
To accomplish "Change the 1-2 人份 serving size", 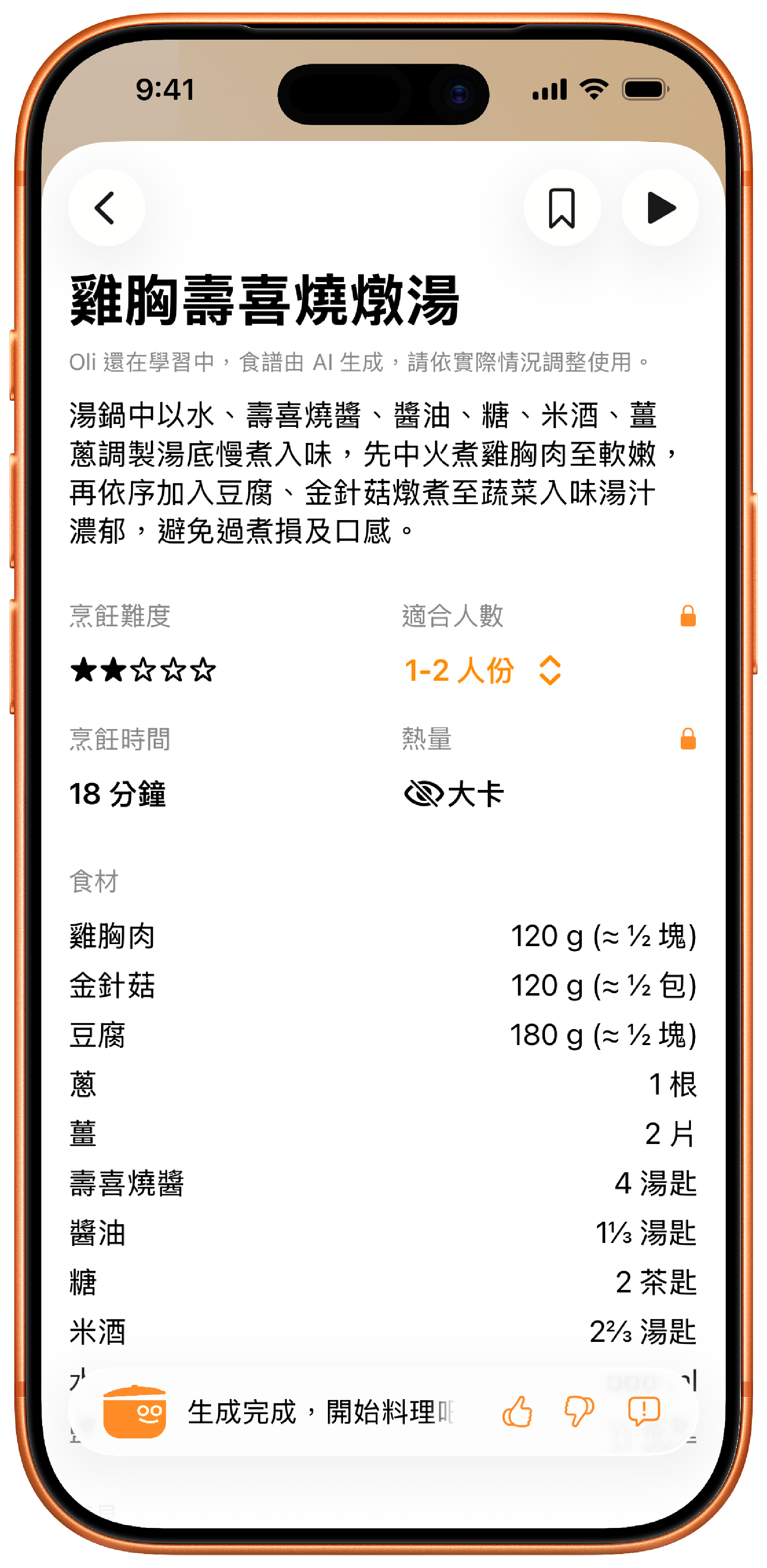I will tap(483, 670).
